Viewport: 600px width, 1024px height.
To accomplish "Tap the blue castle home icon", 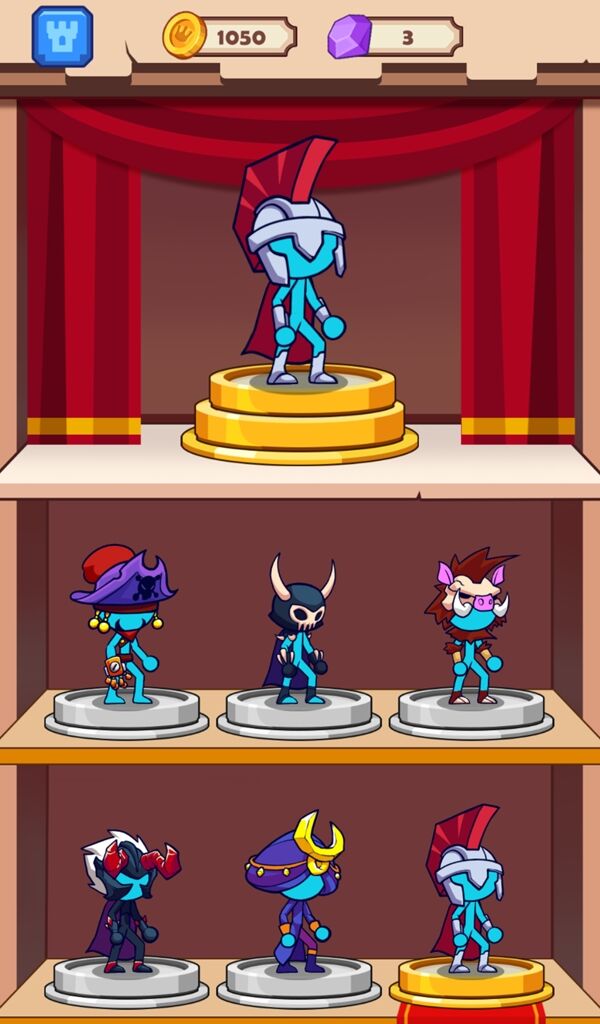I will coord(62,36).
